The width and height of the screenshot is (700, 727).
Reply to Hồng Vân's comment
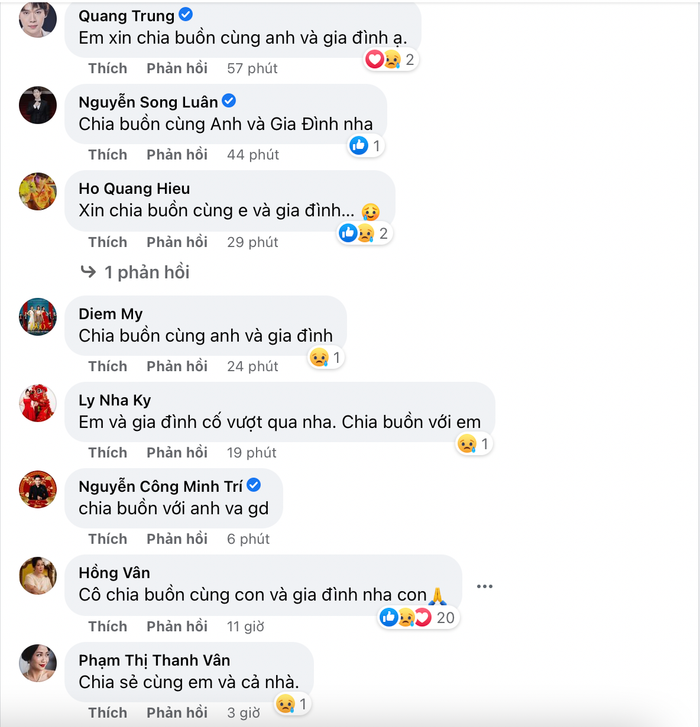click(x=177, y=626)
